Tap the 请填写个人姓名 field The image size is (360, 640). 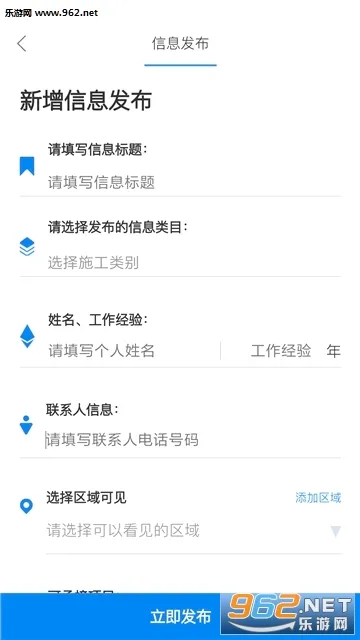point(134,351)
